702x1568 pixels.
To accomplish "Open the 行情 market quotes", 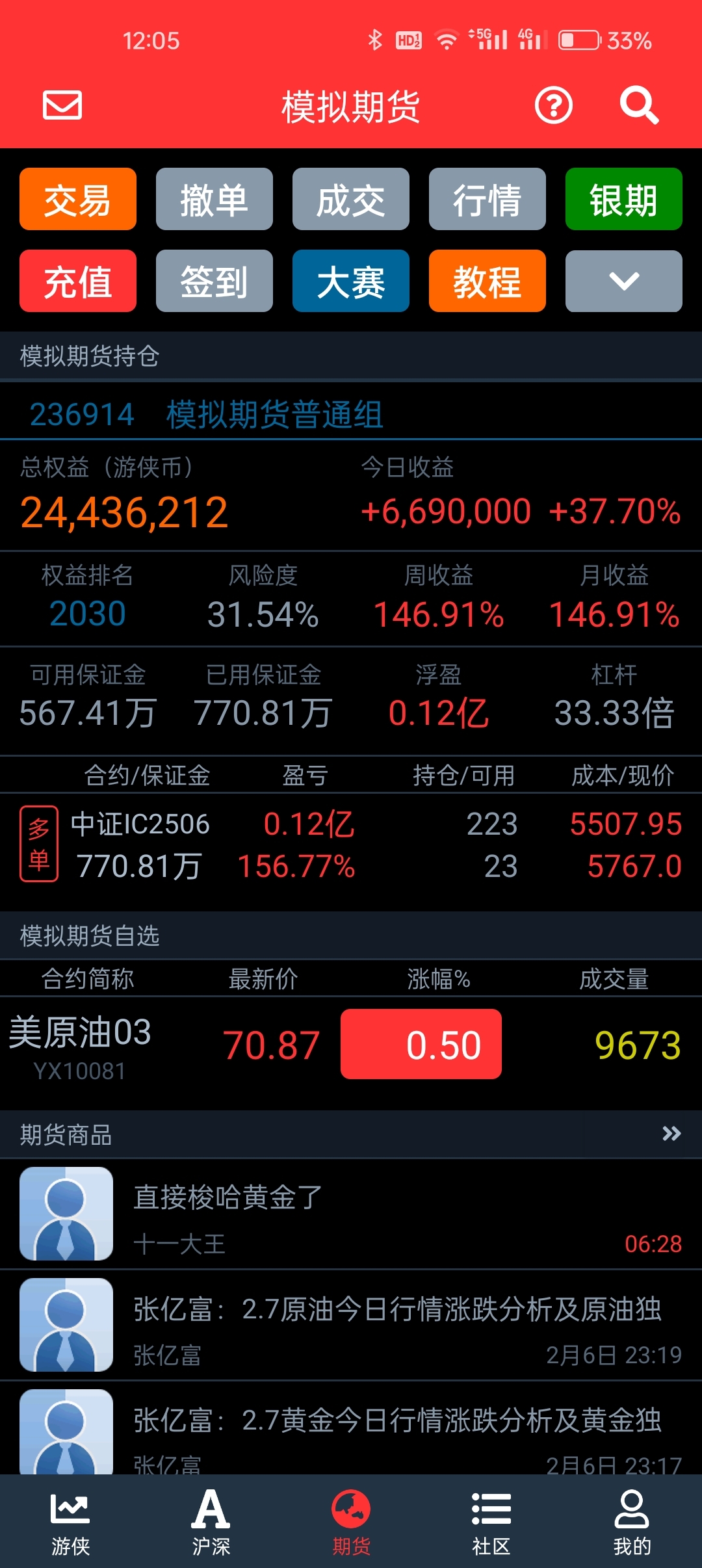I will pos(487,199).
